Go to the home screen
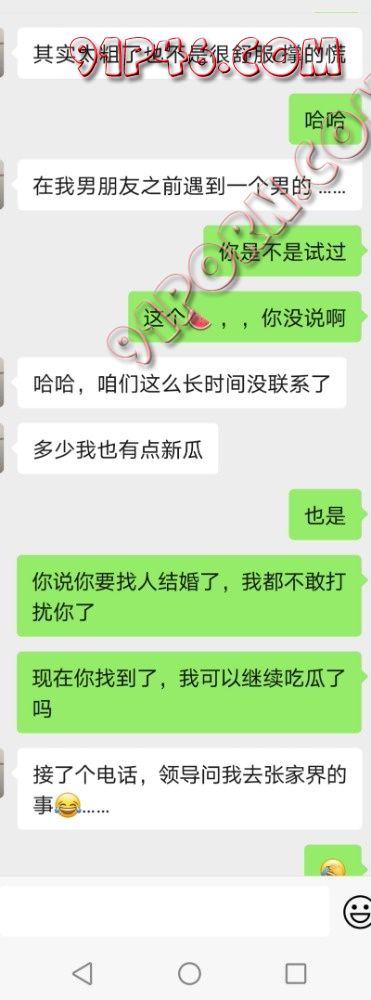 point(189,973)
